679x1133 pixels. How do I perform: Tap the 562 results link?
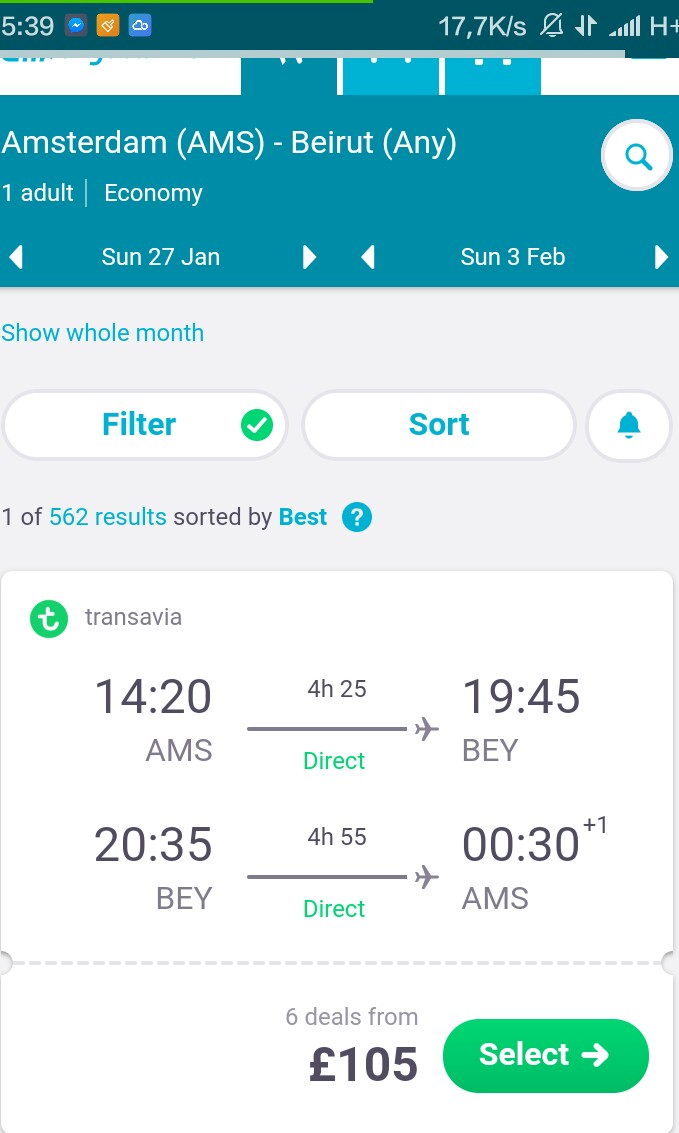[x=108, y=517]
